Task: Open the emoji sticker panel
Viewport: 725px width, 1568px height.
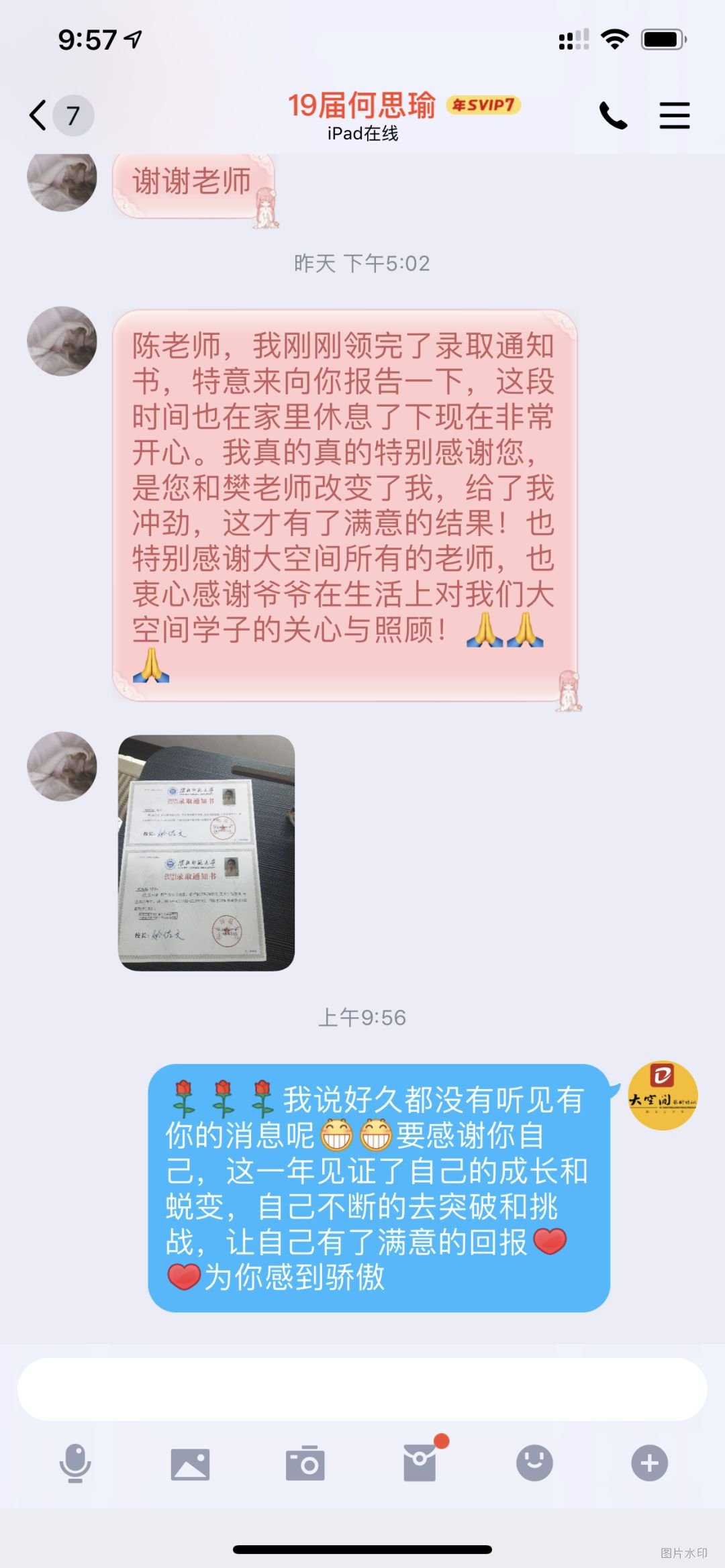Action: (x=534, y=1463)
